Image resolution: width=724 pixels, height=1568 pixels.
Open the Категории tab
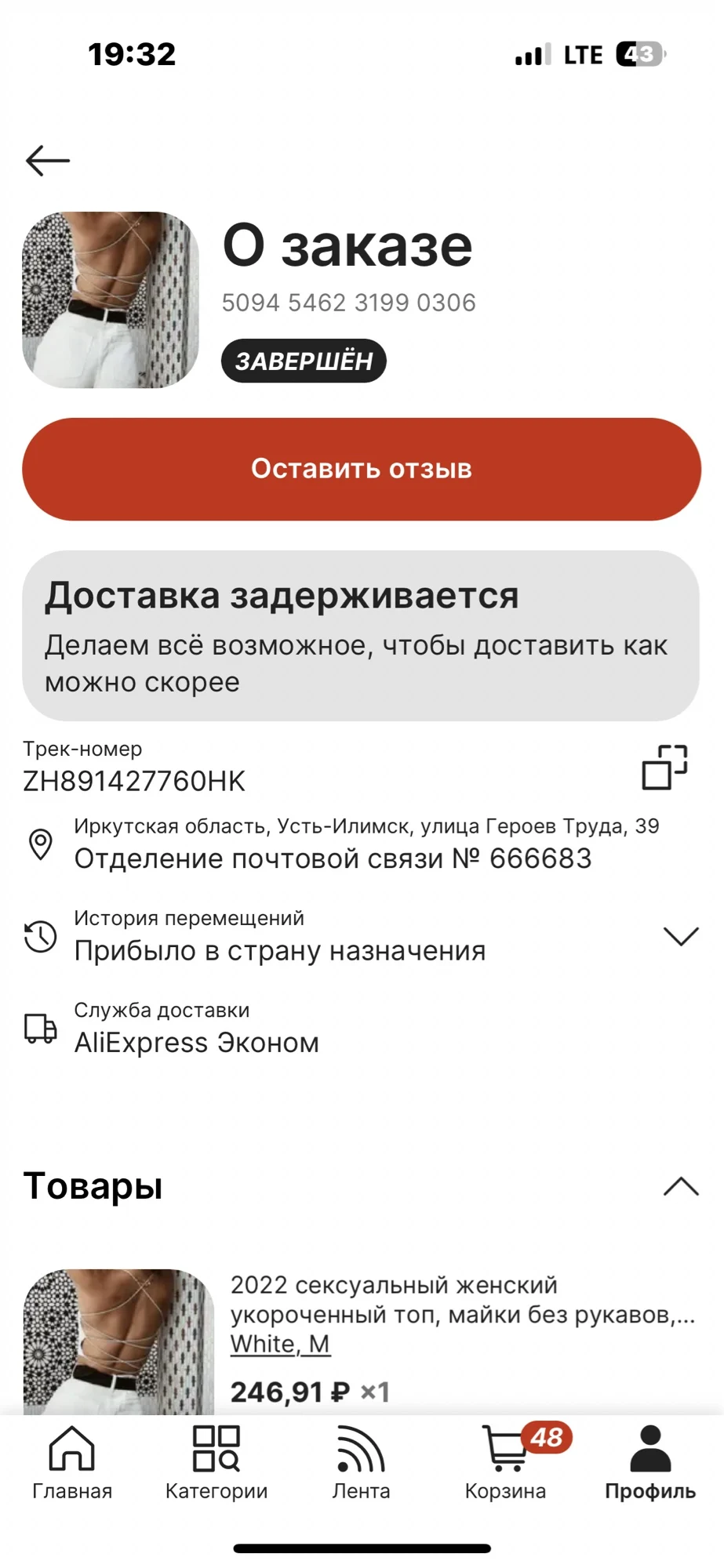click(x=216, y=1462)
